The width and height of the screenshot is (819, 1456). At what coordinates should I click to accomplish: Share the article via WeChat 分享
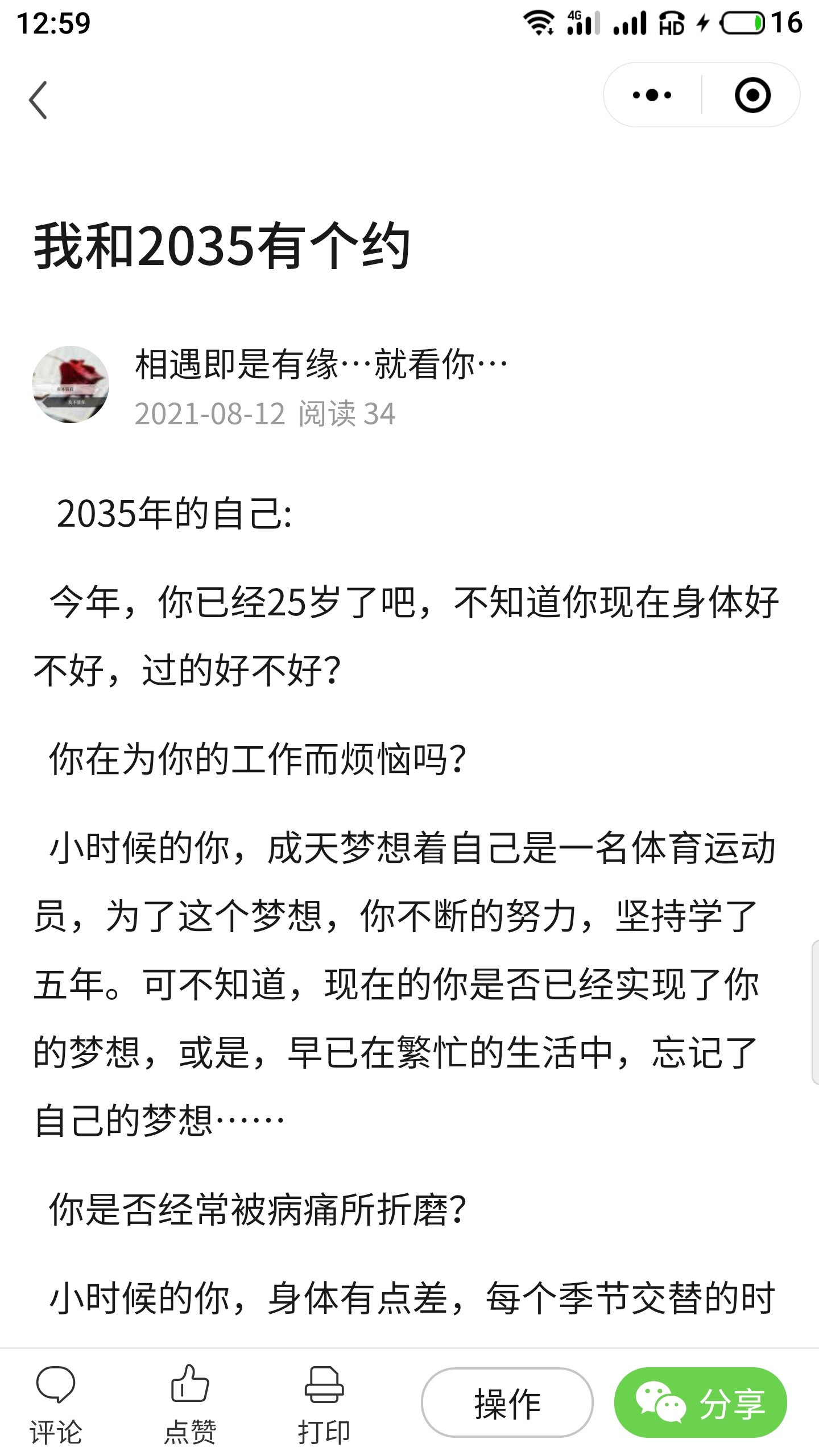[x=700, y=1403]
